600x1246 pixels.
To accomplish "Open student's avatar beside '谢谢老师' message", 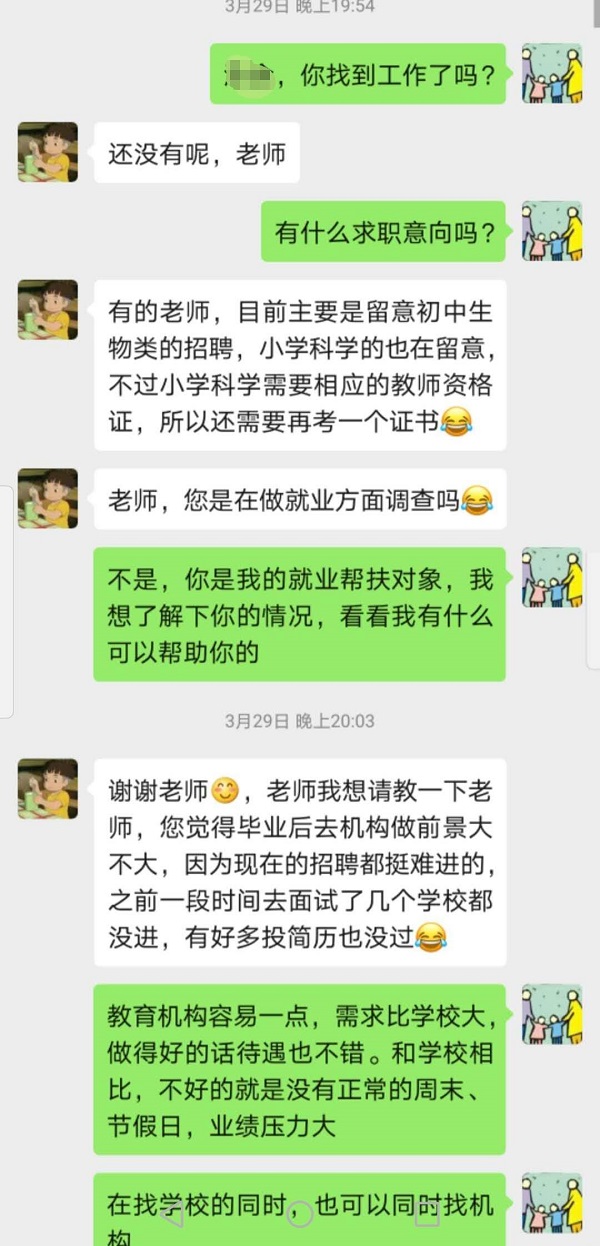I will 48,789.
